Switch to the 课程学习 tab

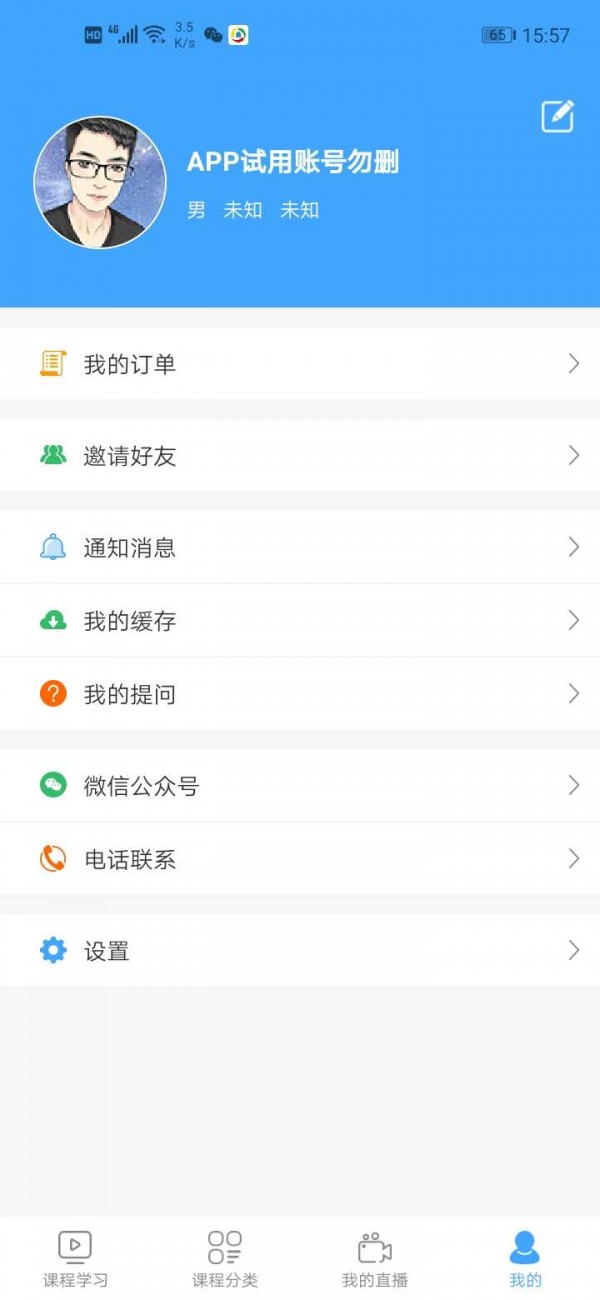tap(75, 1258)
